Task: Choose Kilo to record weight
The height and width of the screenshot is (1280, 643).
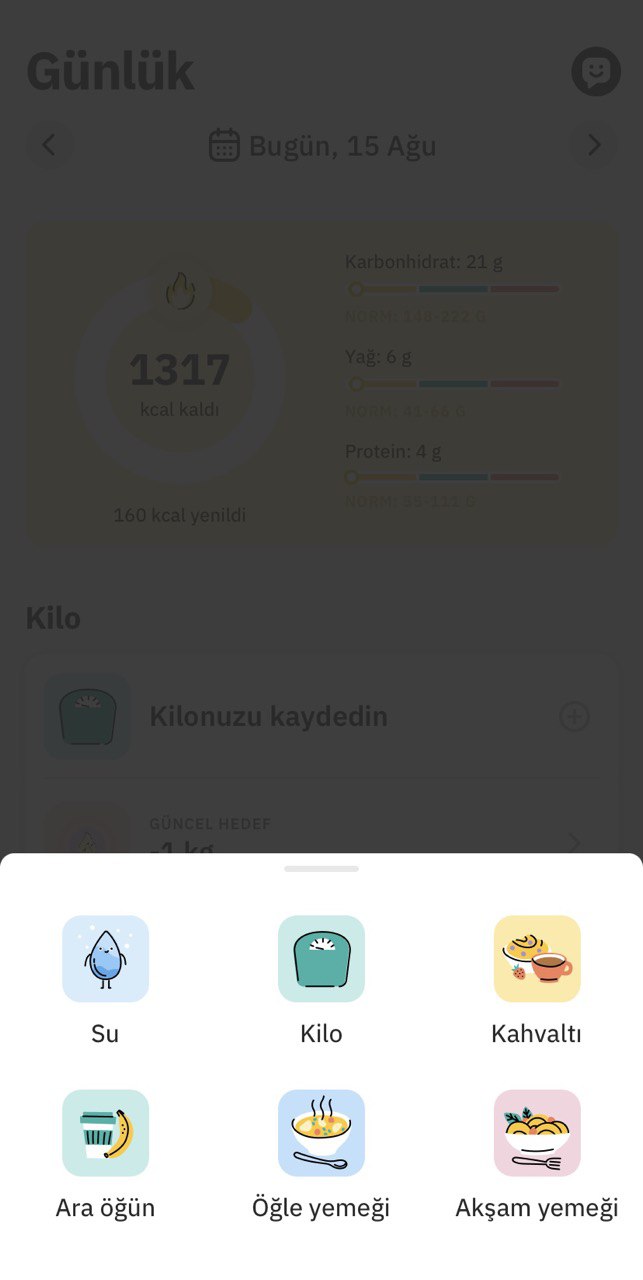Action: point(321,959)
